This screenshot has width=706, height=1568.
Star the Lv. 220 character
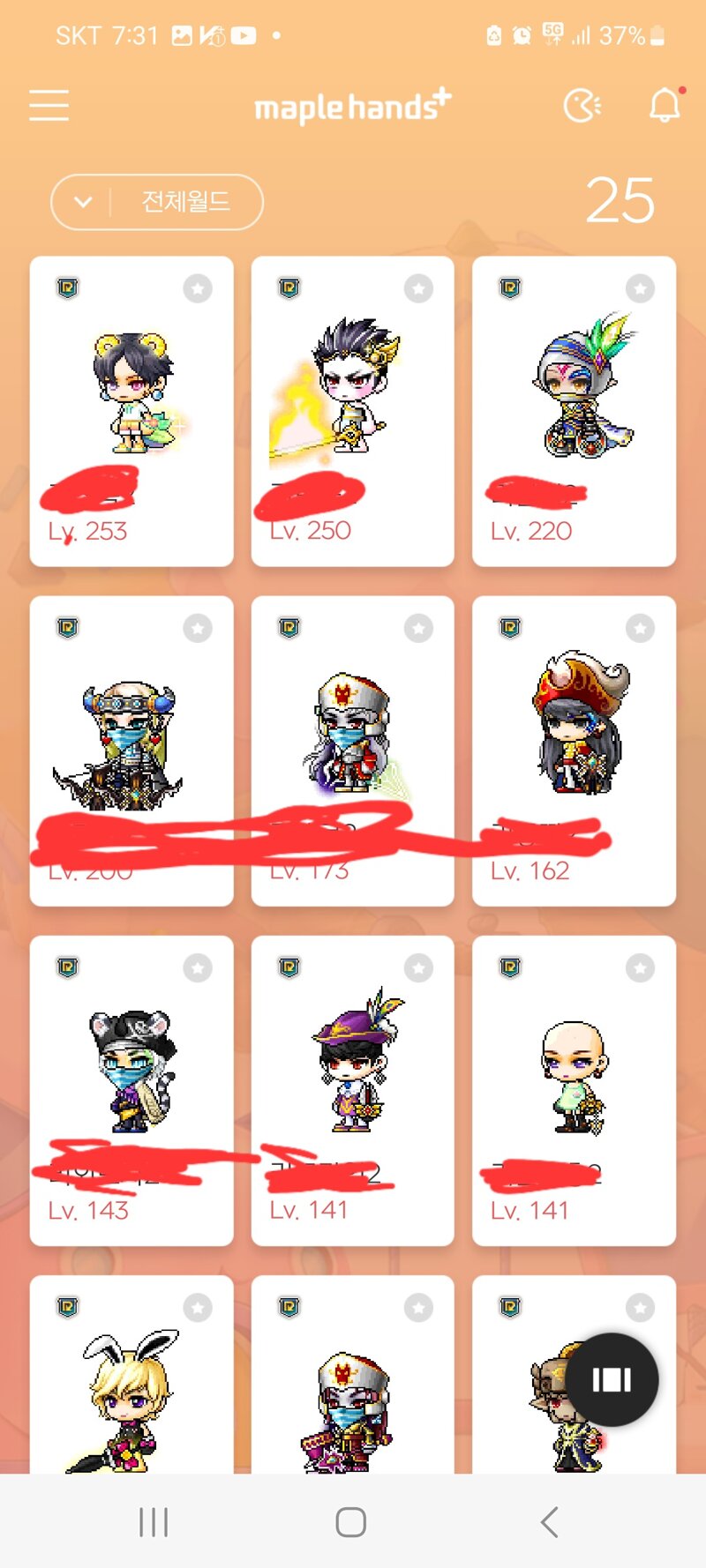(x=640, y=288)
